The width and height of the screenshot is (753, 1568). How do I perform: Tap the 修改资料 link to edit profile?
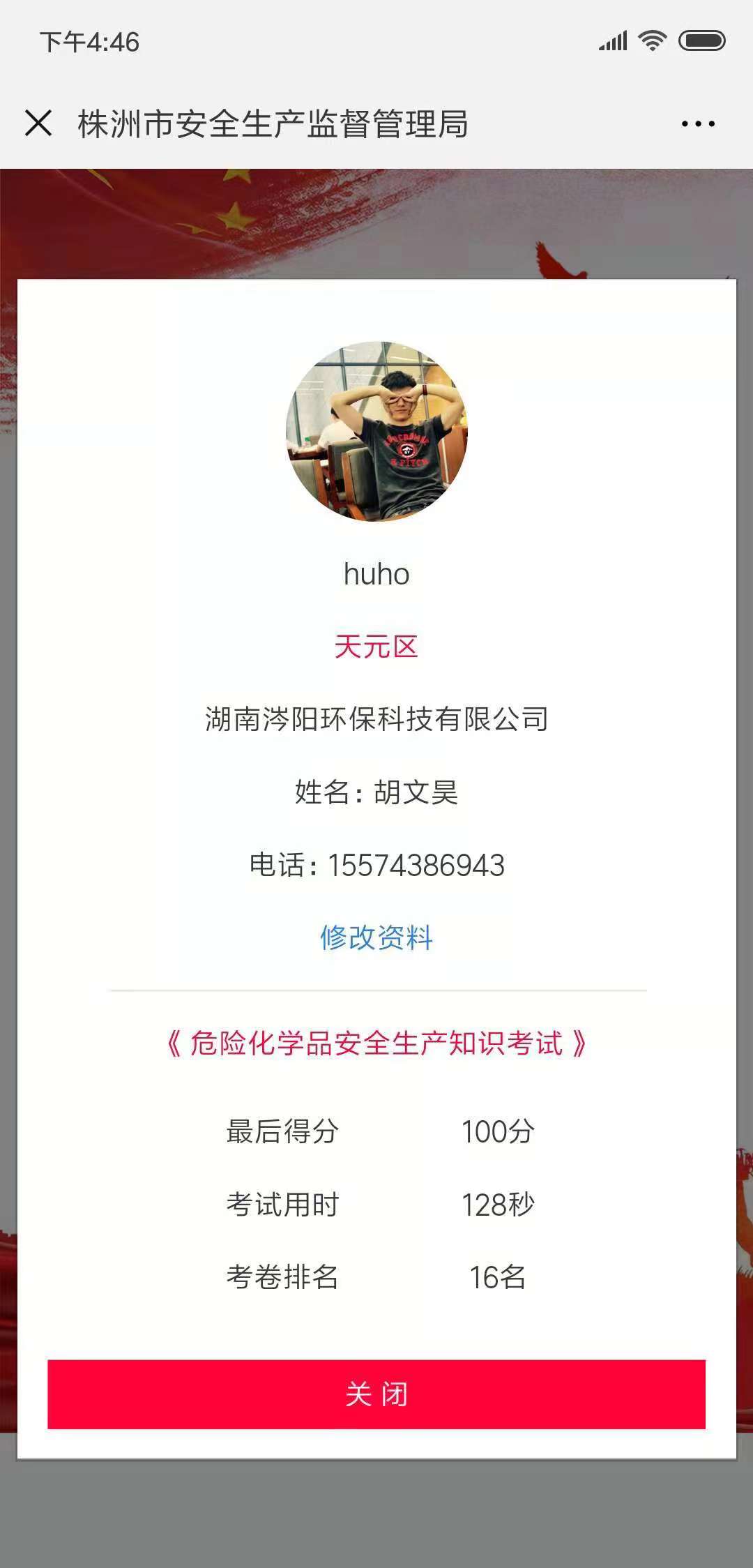pyautogui.click(x=376, y=937)
